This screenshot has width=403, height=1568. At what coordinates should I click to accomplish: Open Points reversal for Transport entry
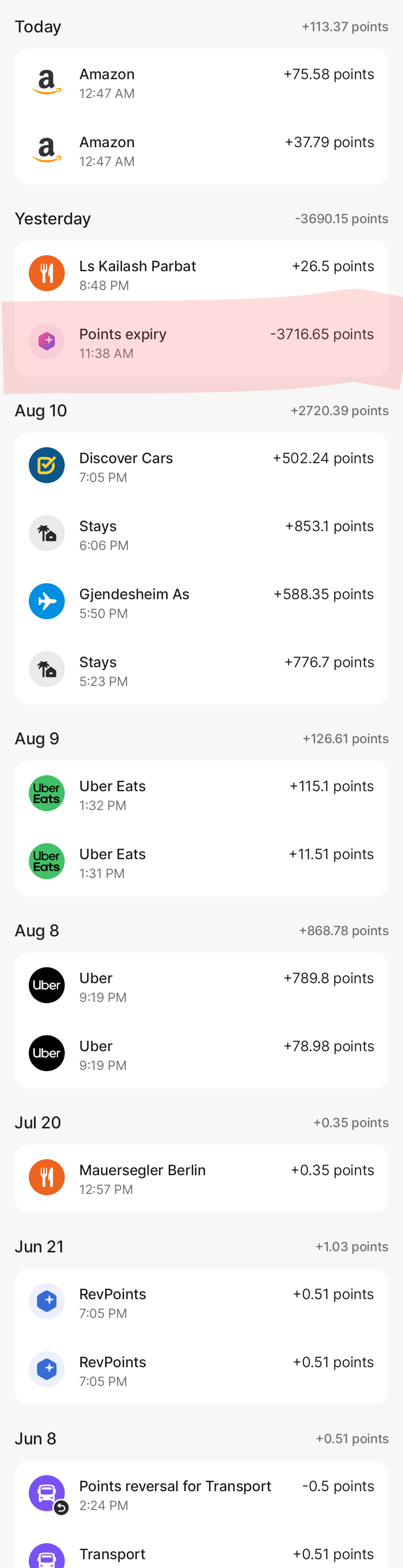click(201, 1495)
